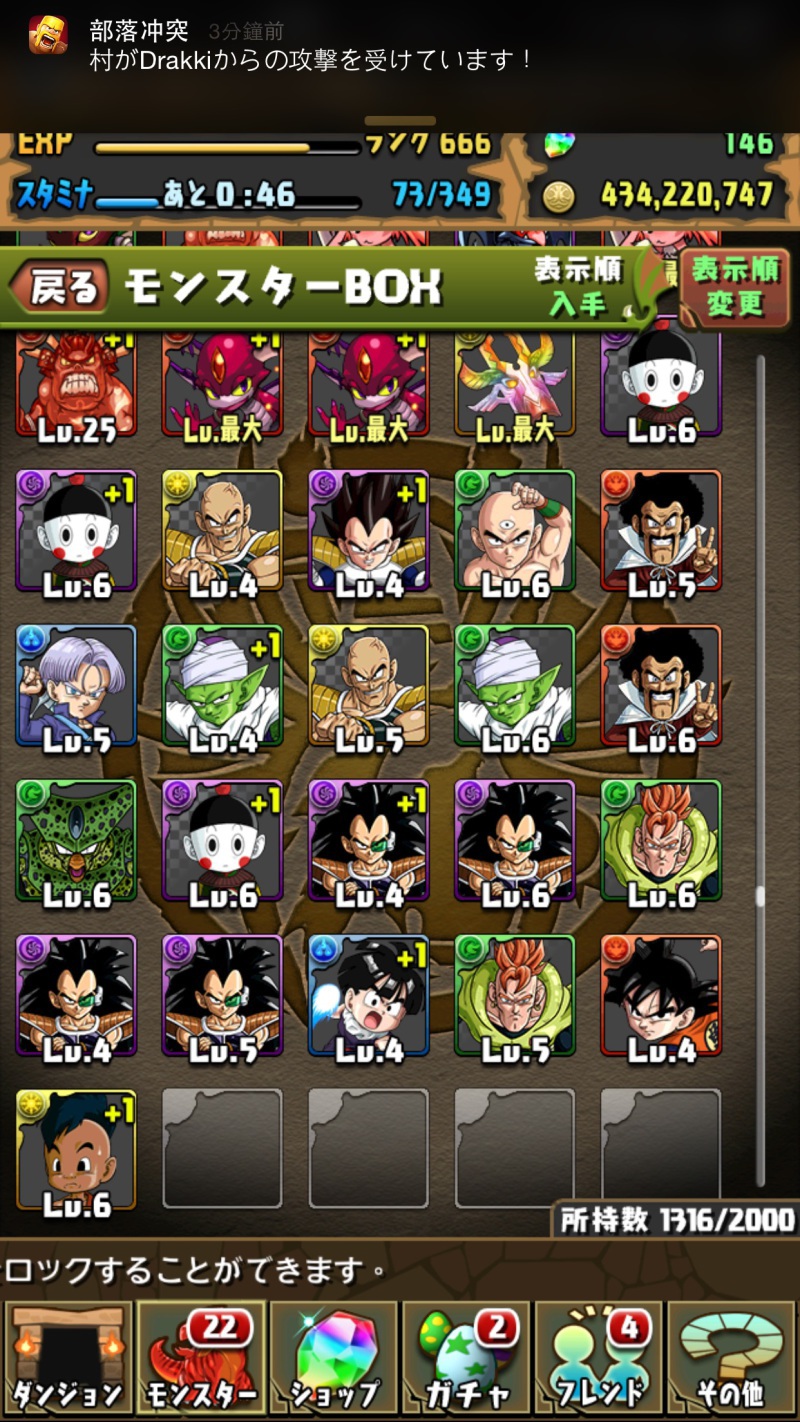
Task: Tap the 戻る back button
Action: tap(58, 288)
